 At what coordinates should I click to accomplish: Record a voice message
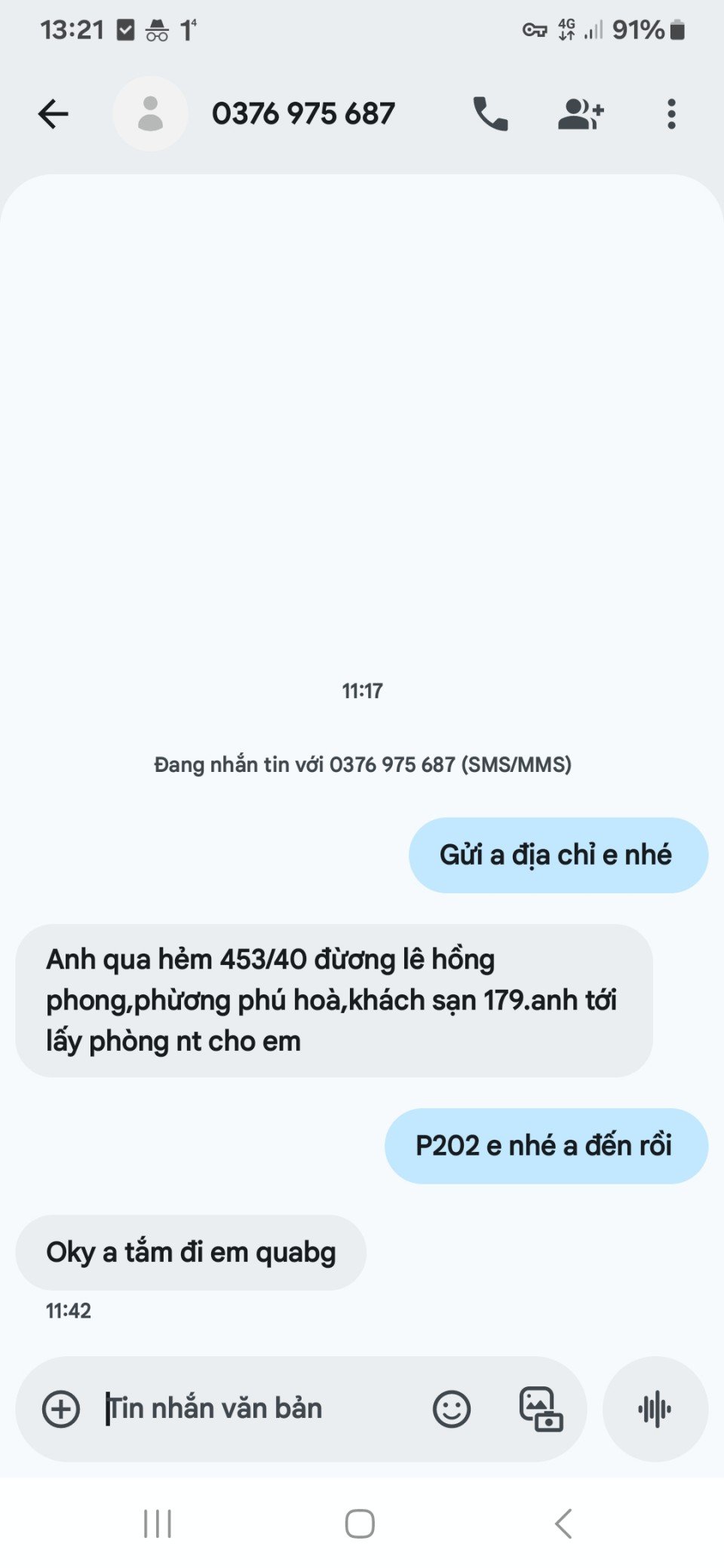point(655,1409)
